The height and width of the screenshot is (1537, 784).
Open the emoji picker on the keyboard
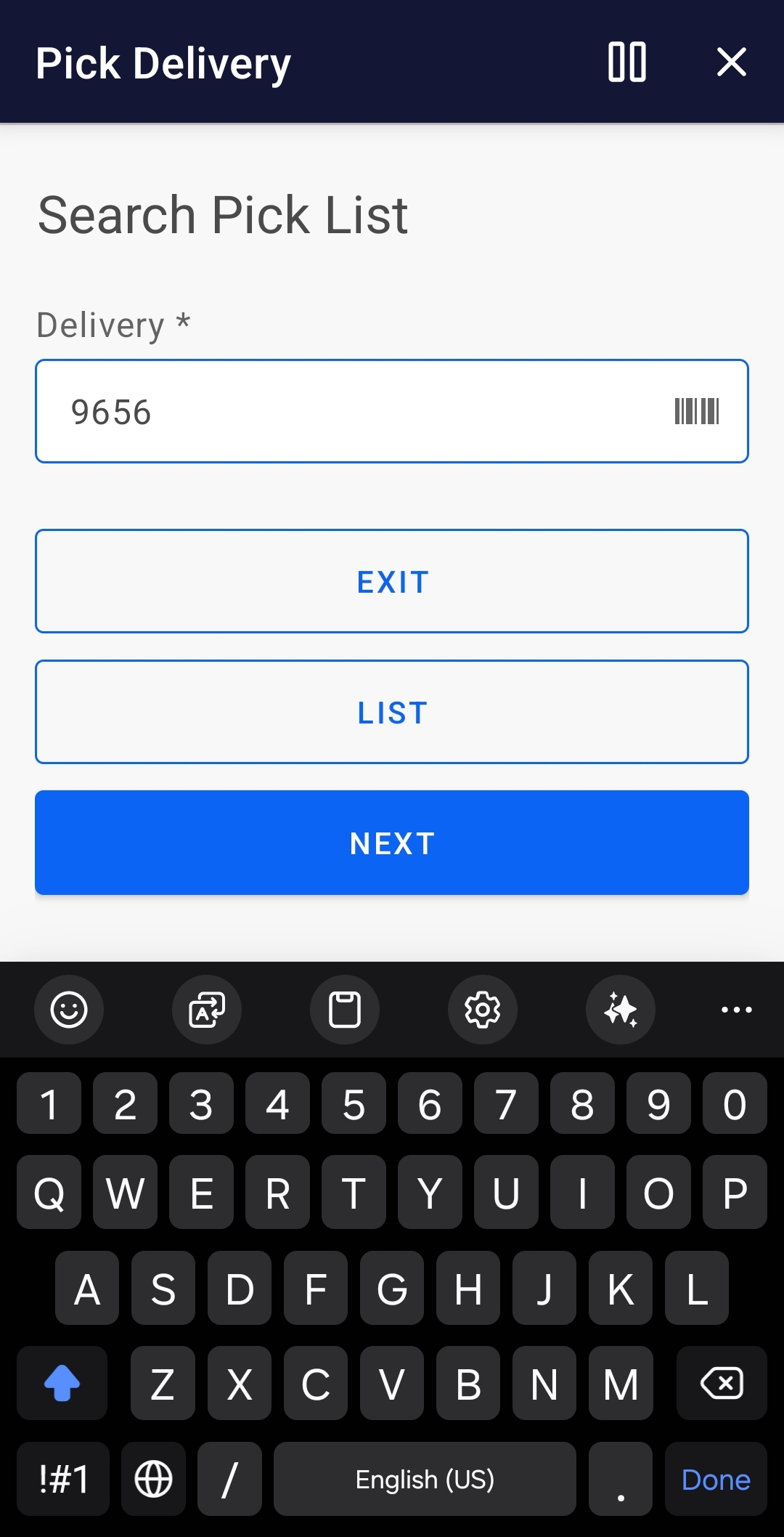69,1010
